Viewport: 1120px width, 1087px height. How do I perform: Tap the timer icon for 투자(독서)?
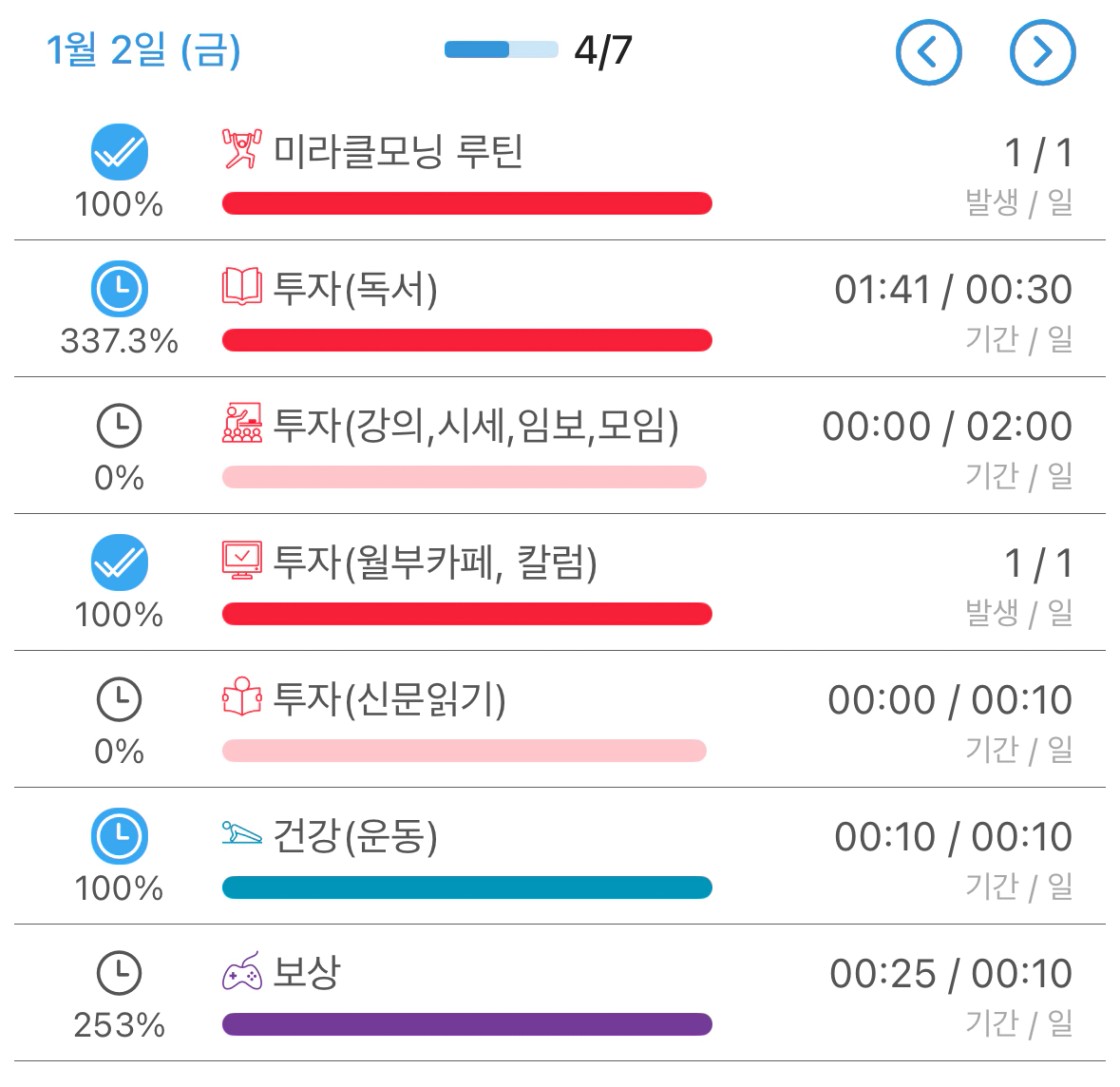click(120, 290)
